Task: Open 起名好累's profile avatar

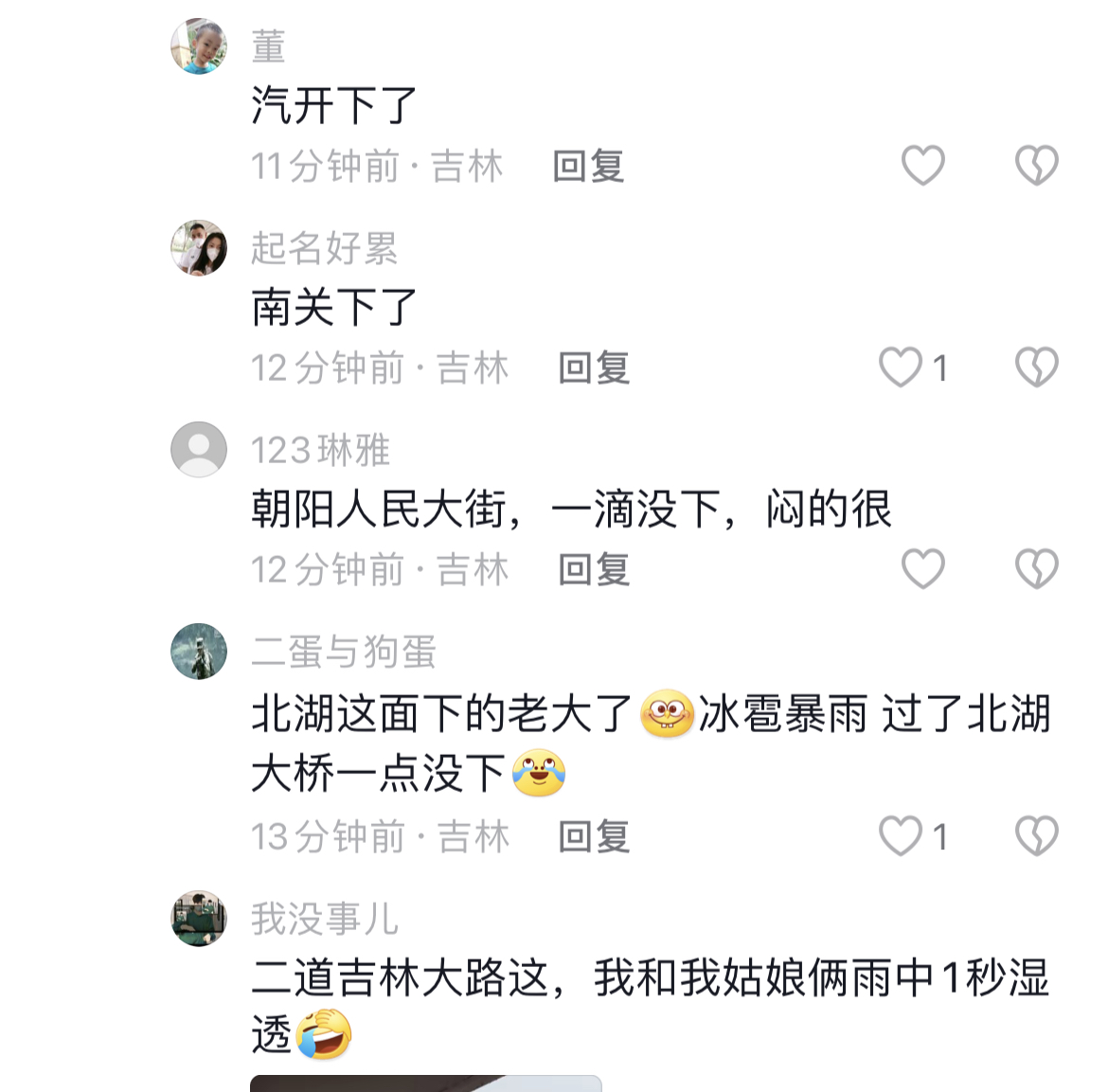Action: [x=199, y=248]
